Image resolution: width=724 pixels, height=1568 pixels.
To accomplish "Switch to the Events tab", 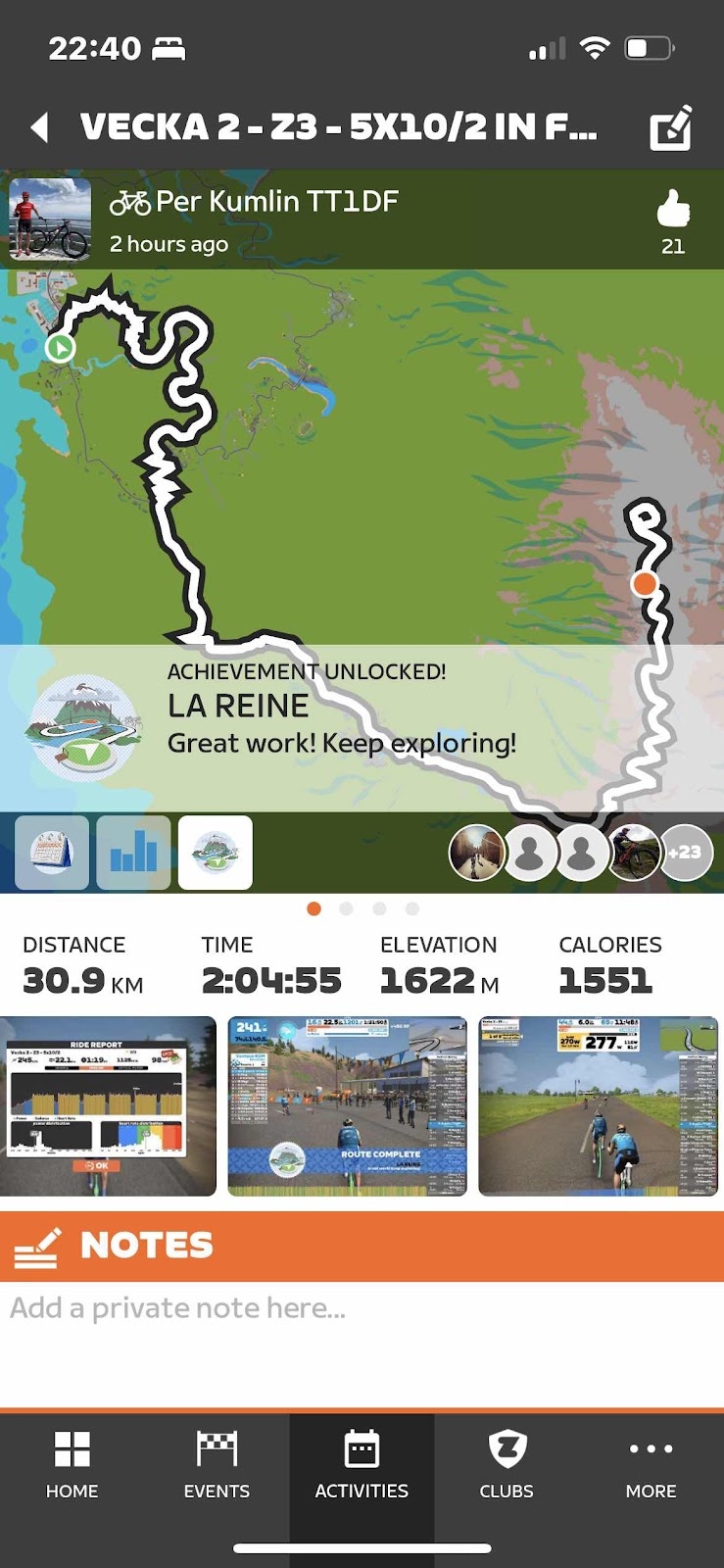I will pos(217,1465).
